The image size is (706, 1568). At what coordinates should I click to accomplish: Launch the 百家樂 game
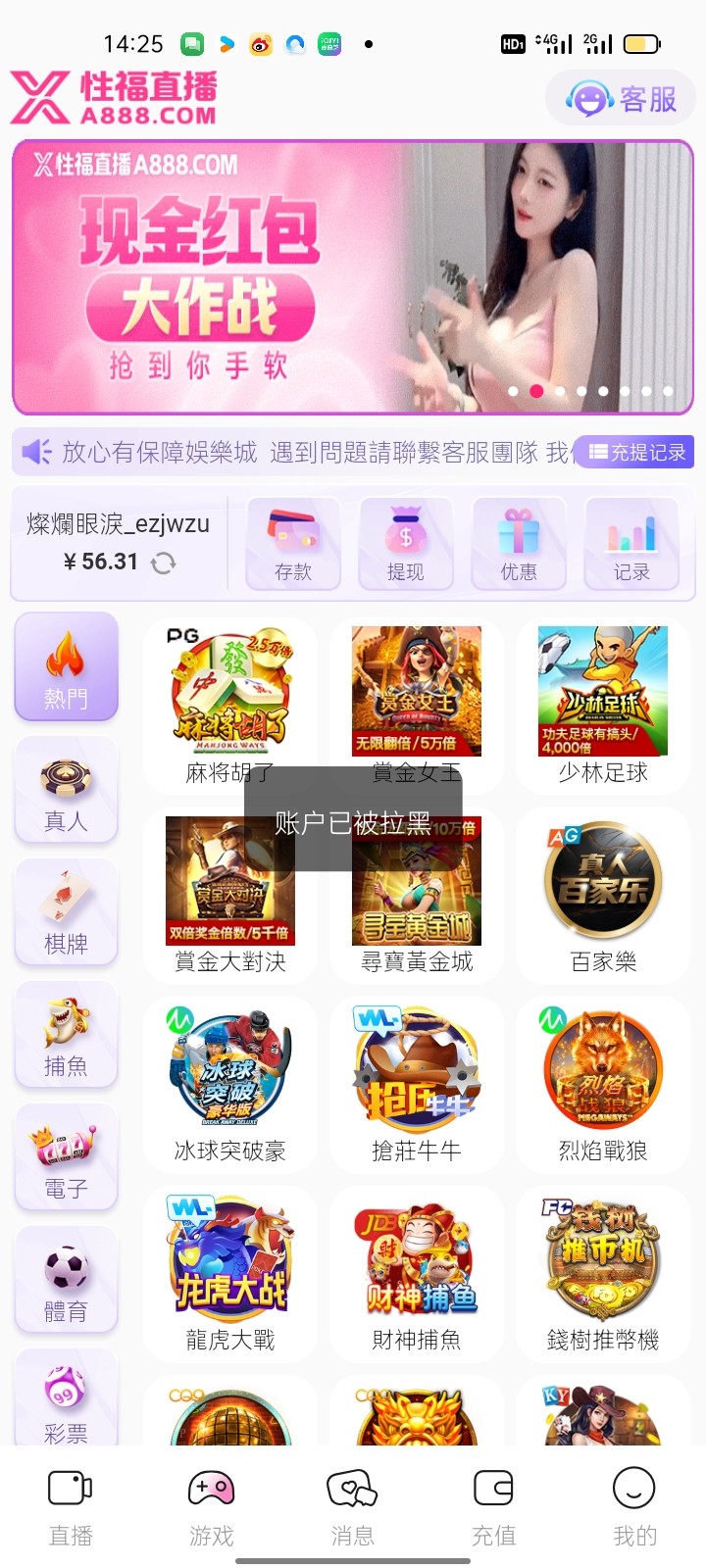pyautogui.click(x=603, y=893)
